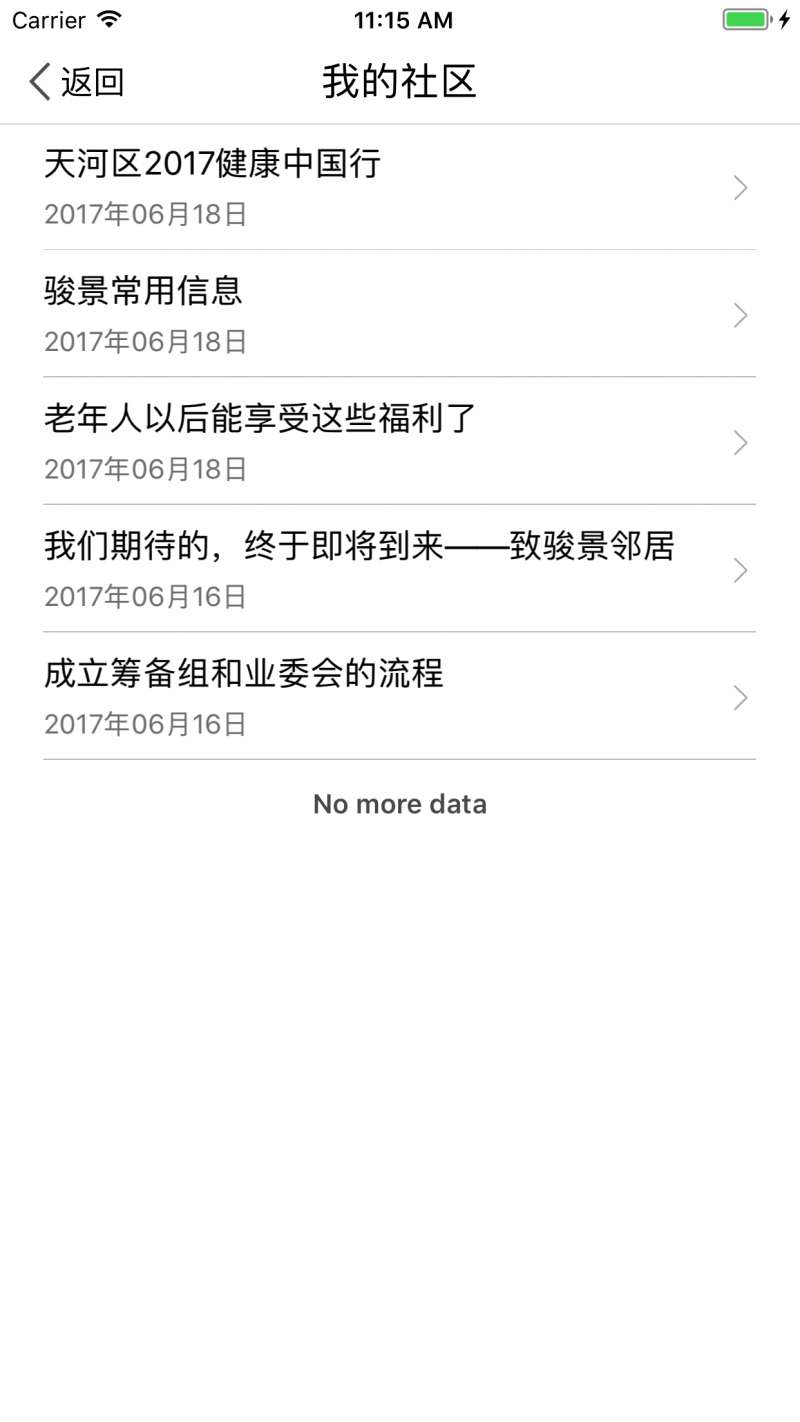Go back using the 返回 button
This screenshot has width=800, height=1422.
pos(76,82)
